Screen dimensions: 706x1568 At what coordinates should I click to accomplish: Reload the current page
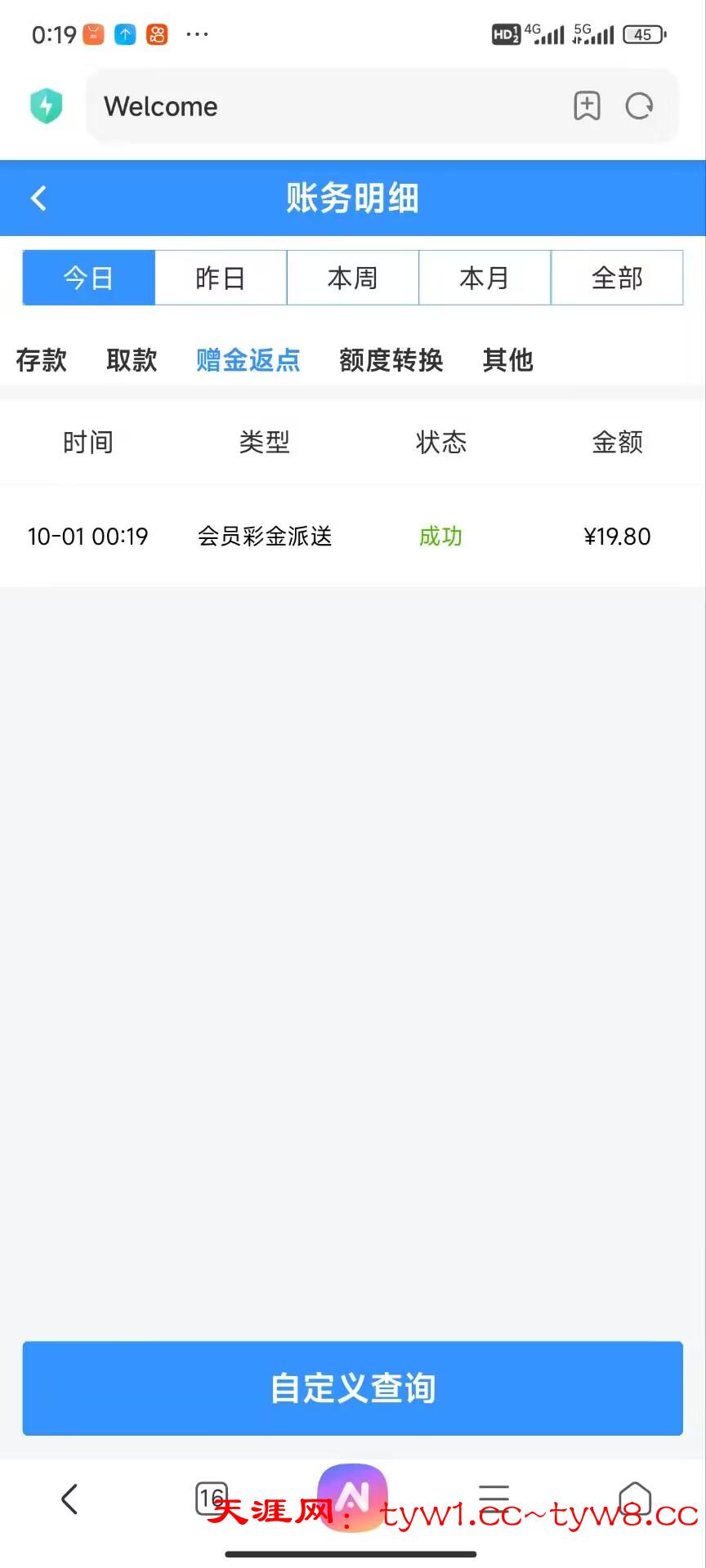(639, 106)
